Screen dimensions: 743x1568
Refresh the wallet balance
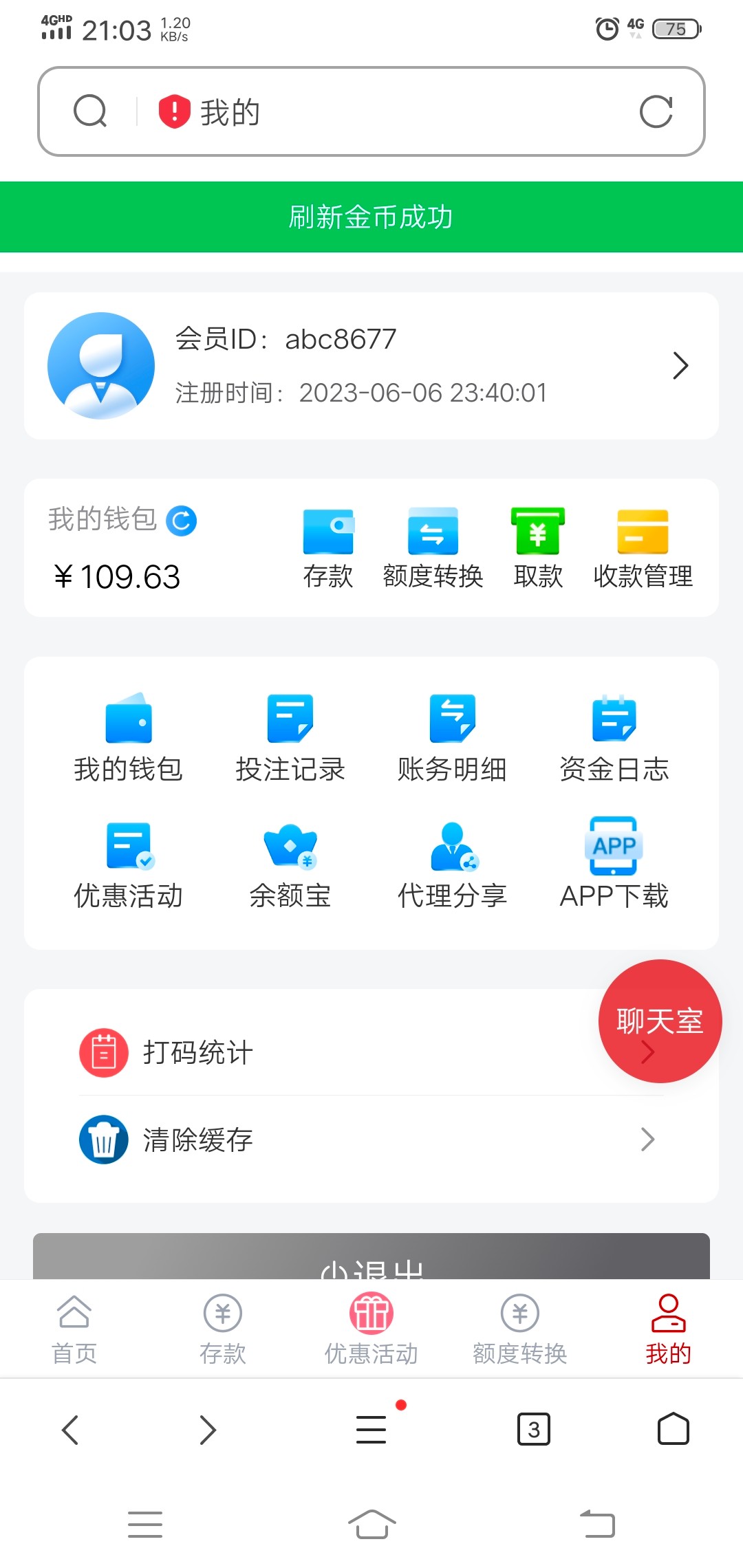coord(182,521)
